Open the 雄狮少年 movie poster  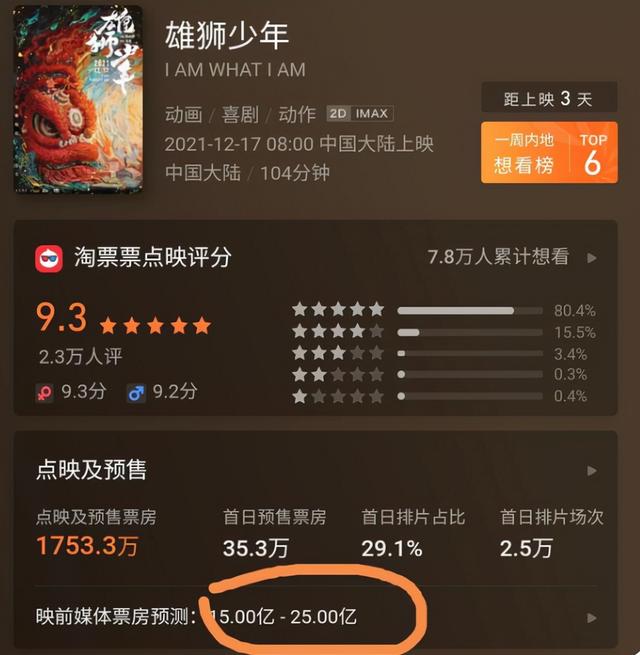click(x=78, y=98)
